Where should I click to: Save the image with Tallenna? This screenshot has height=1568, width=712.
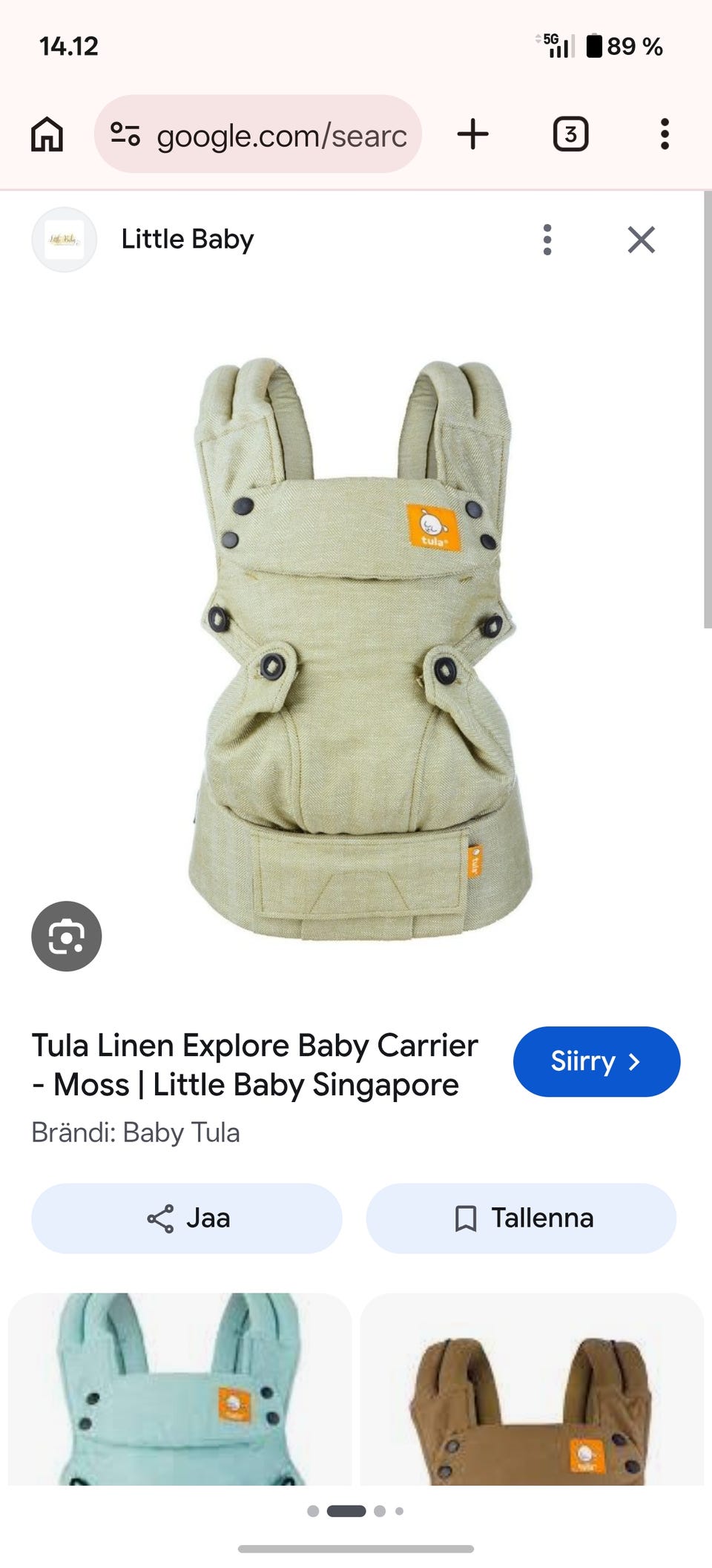(521, 1218)
